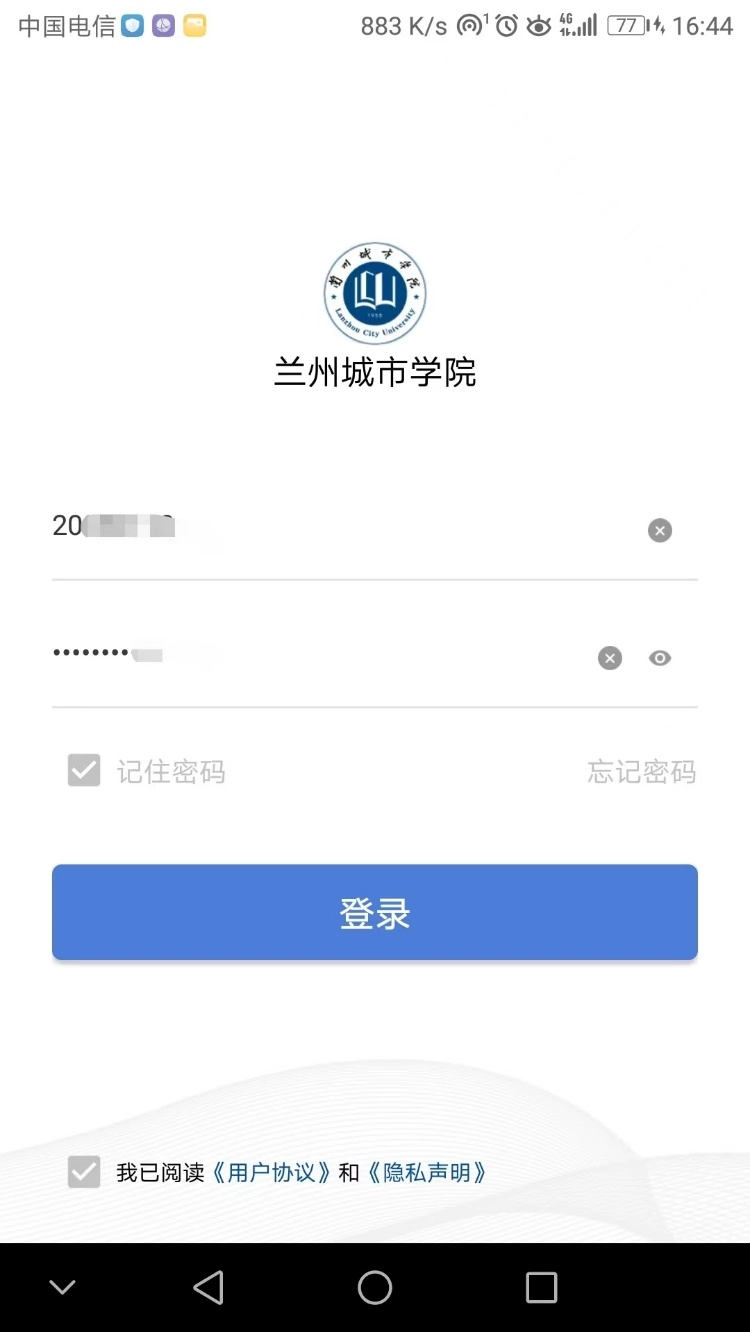Go back using the system back button
The height and width of the screenshot is (1332, 750).
208,1288
